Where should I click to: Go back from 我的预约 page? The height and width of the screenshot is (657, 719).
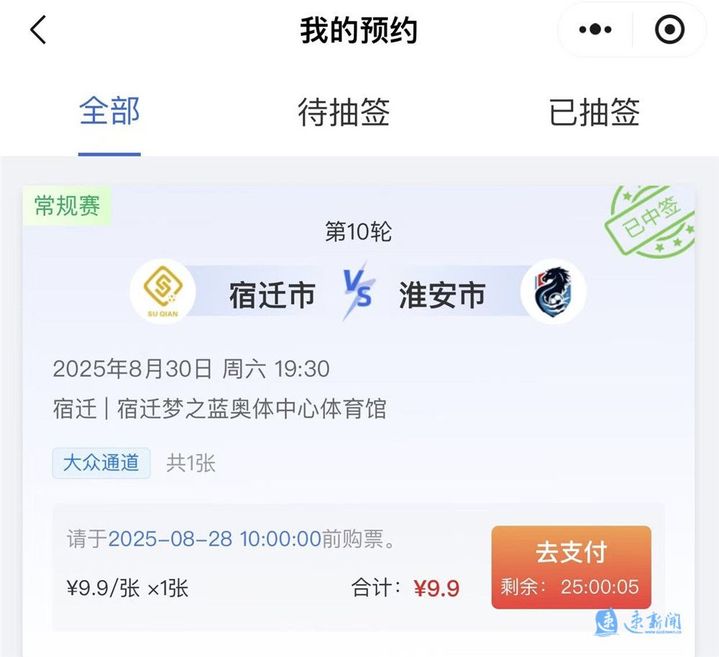[38, 31]
